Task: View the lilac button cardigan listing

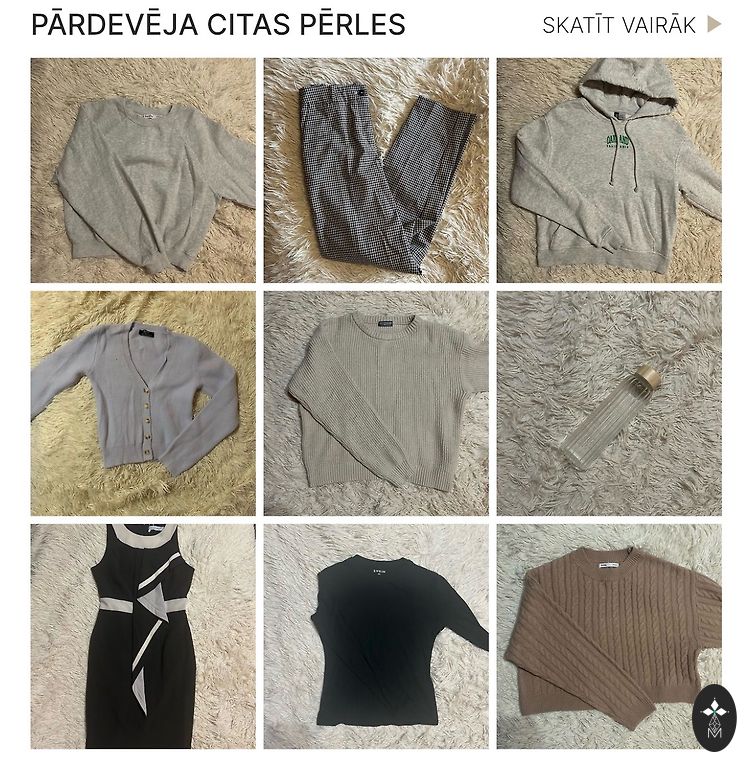Action: [143, 403]
